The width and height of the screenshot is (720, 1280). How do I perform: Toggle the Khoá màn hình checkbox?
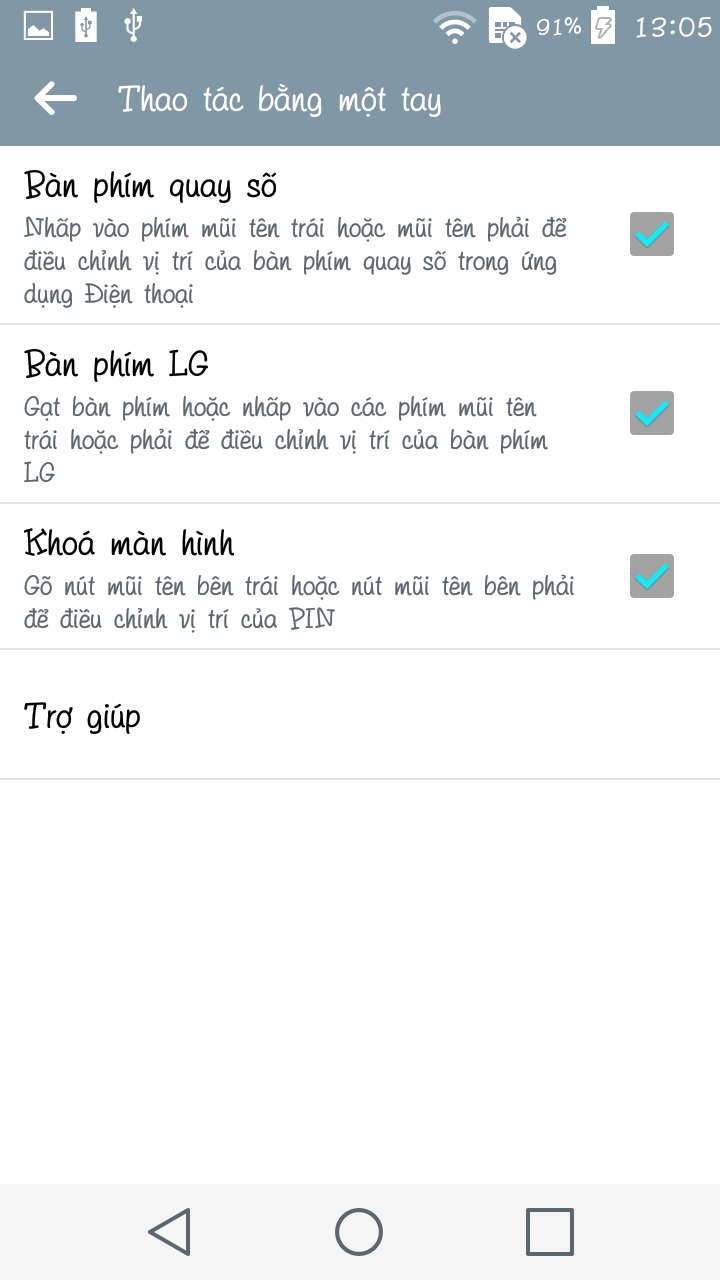tap(651, 576)
